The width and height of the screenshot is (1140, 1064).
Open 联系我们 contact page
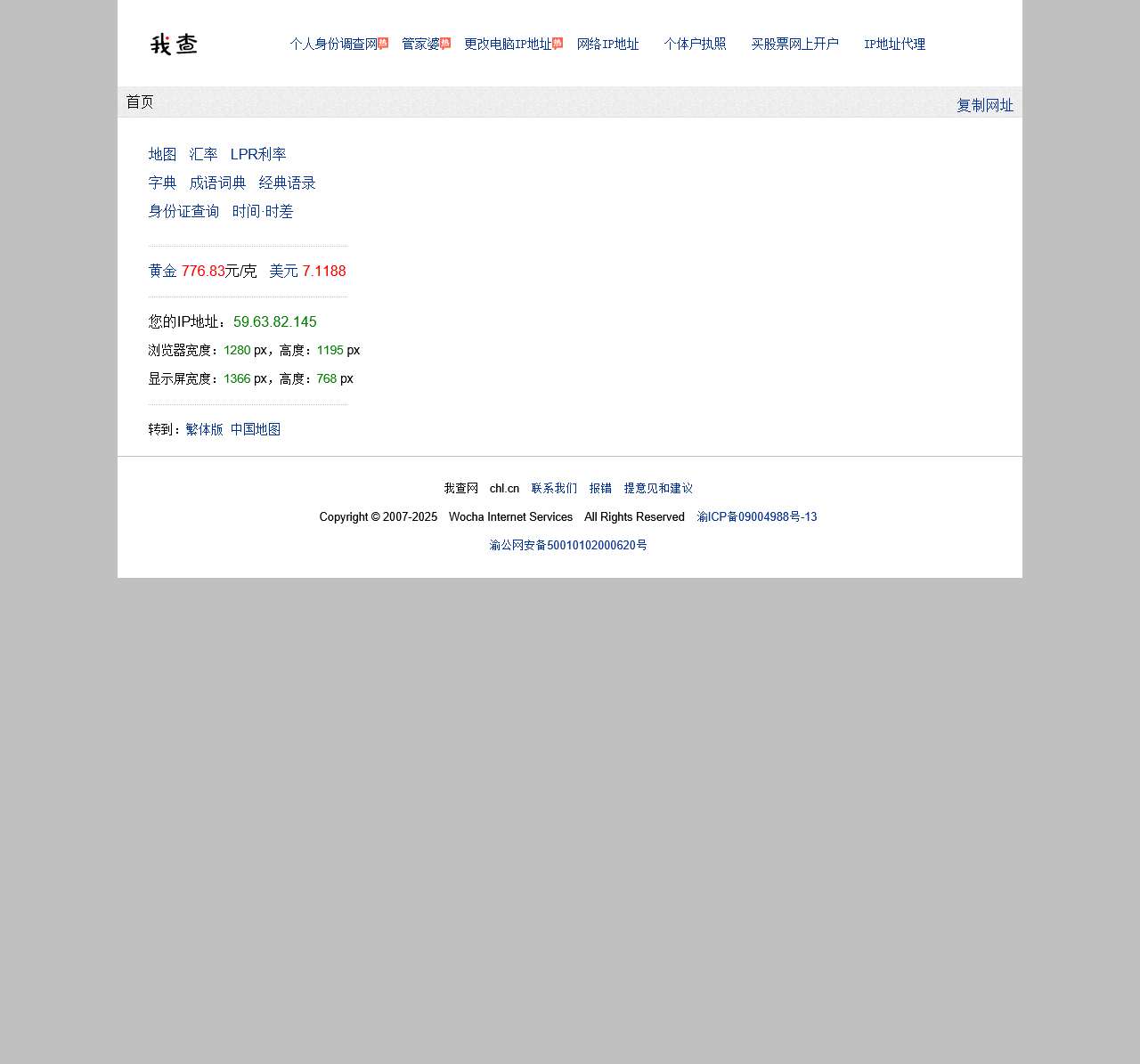point(554,488)
